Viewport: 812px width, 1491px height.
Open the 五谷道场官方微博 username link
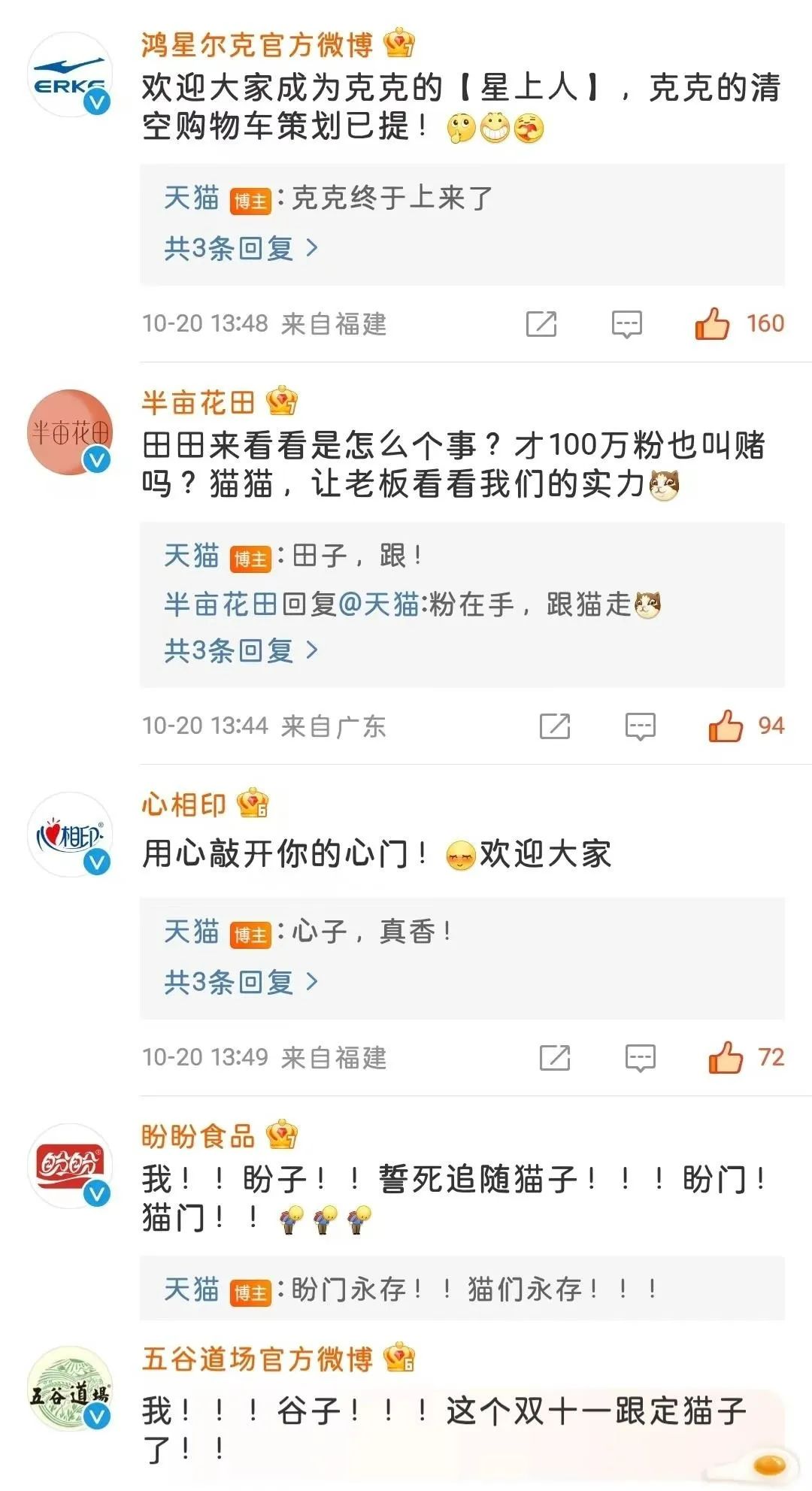click(257, 1359)
